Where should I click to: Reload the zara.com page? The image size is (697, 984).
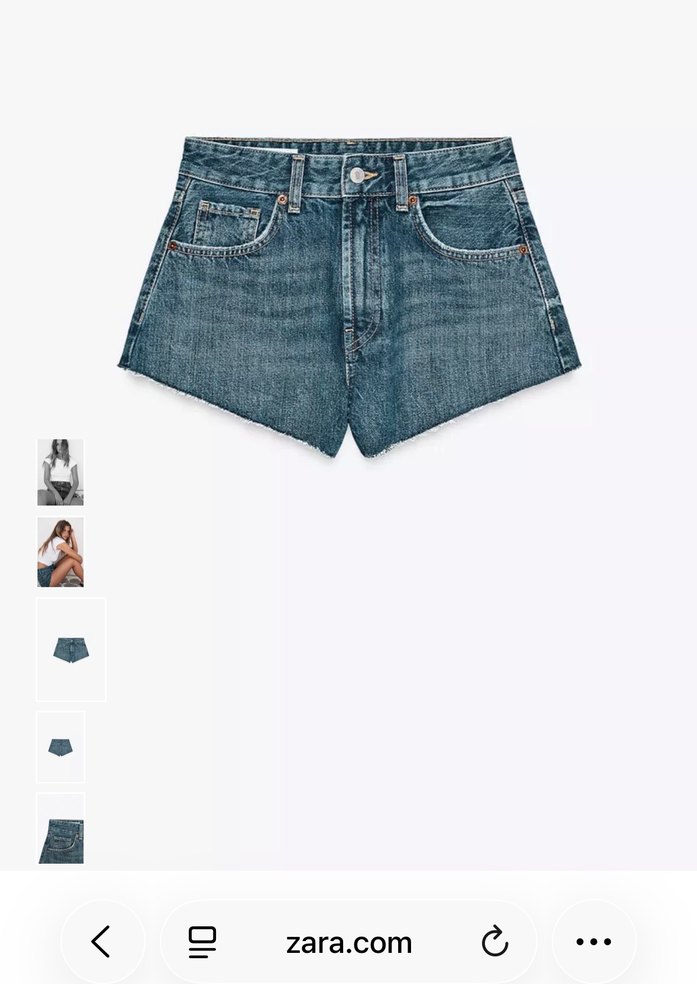(494, 942)
